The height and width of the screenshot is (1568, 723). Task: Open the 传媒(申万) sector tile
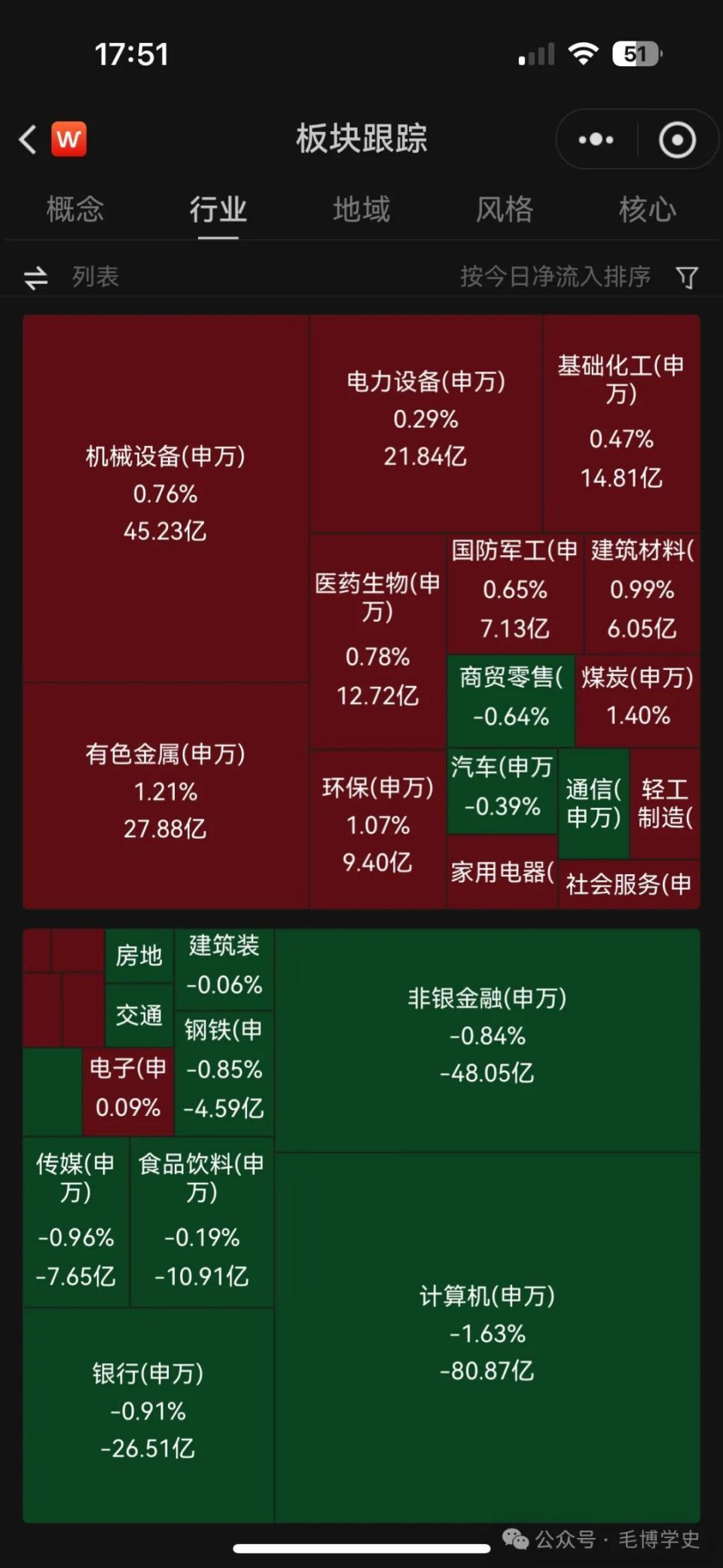(x=75, y=1219)
